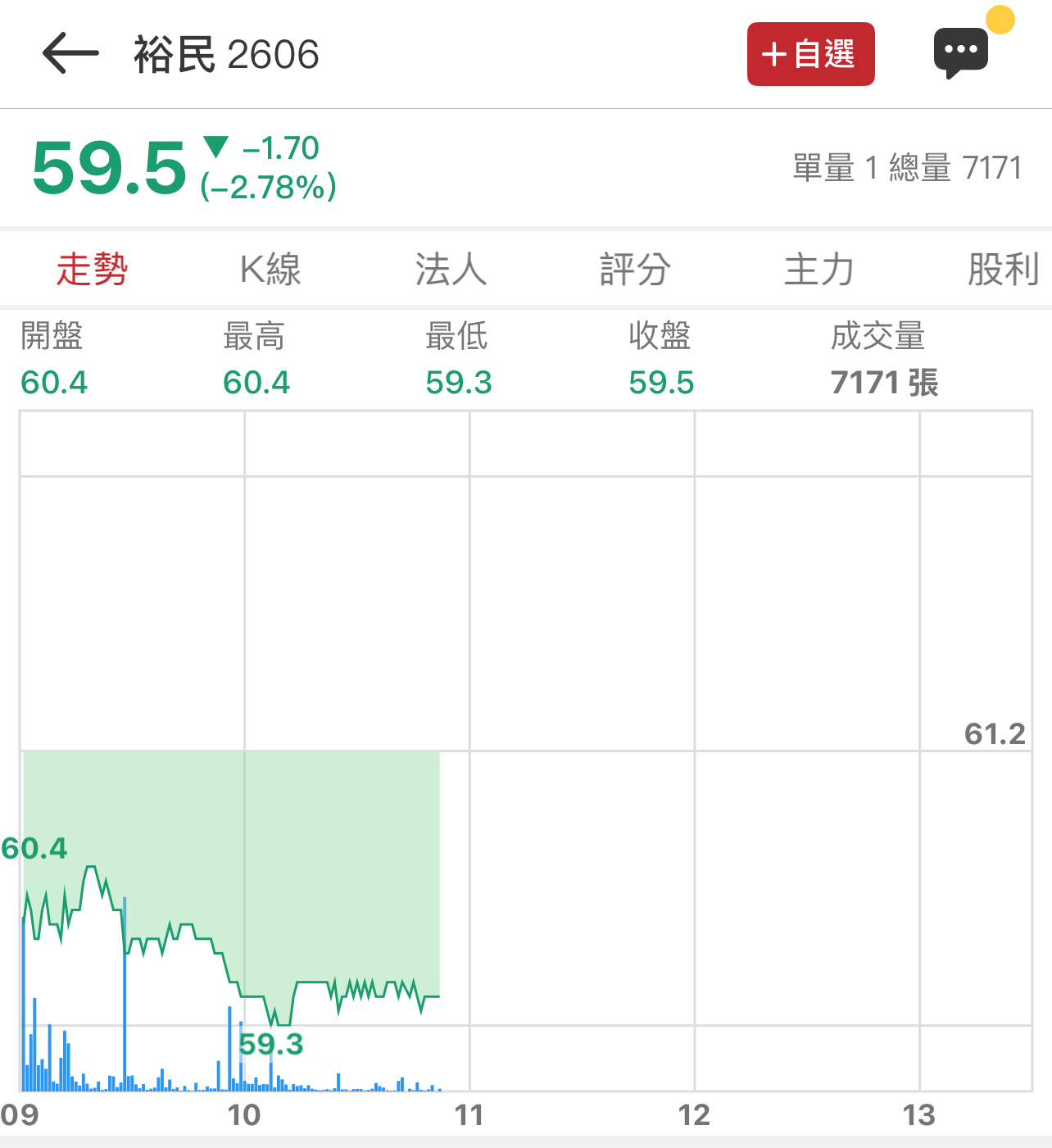Switch to the 主力 tab
Screen dimensions: 1052x1148
pos(818,270)
